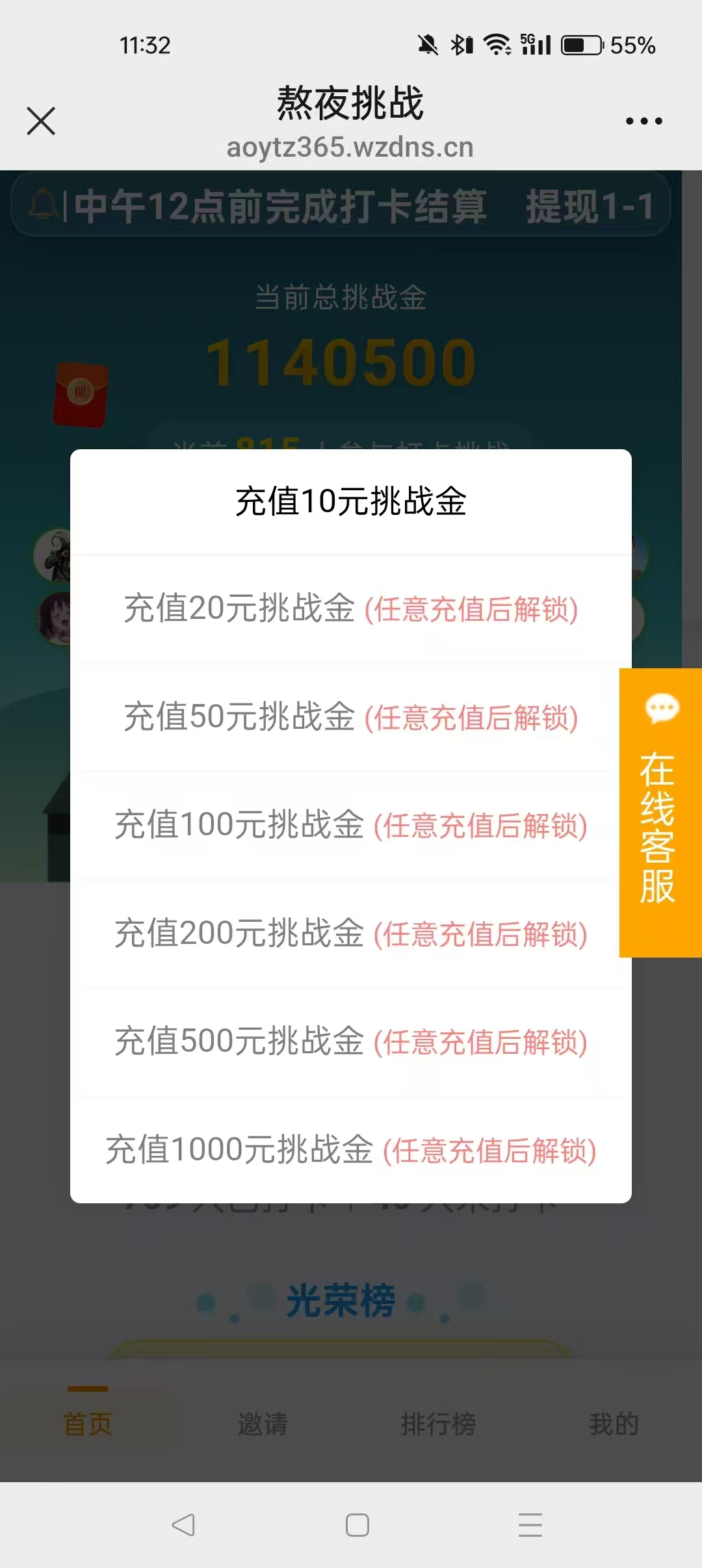The width and height of the screenshot is (702, 1568).
Task: Pick the 充值50元挑战金 option
Action: [351, 718]
